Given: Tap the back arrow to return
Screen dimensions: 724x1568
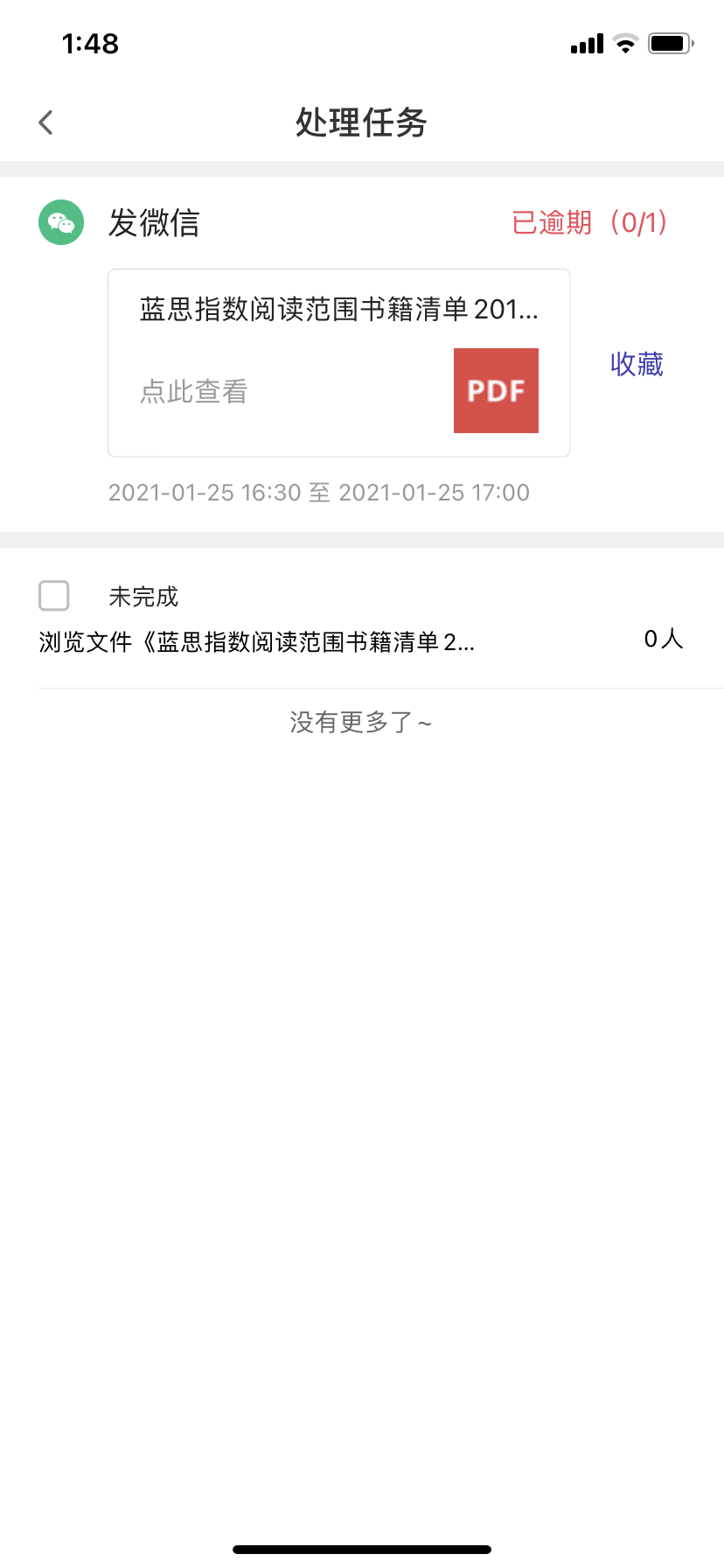Looking at the screenshot, I should (45, 122).
